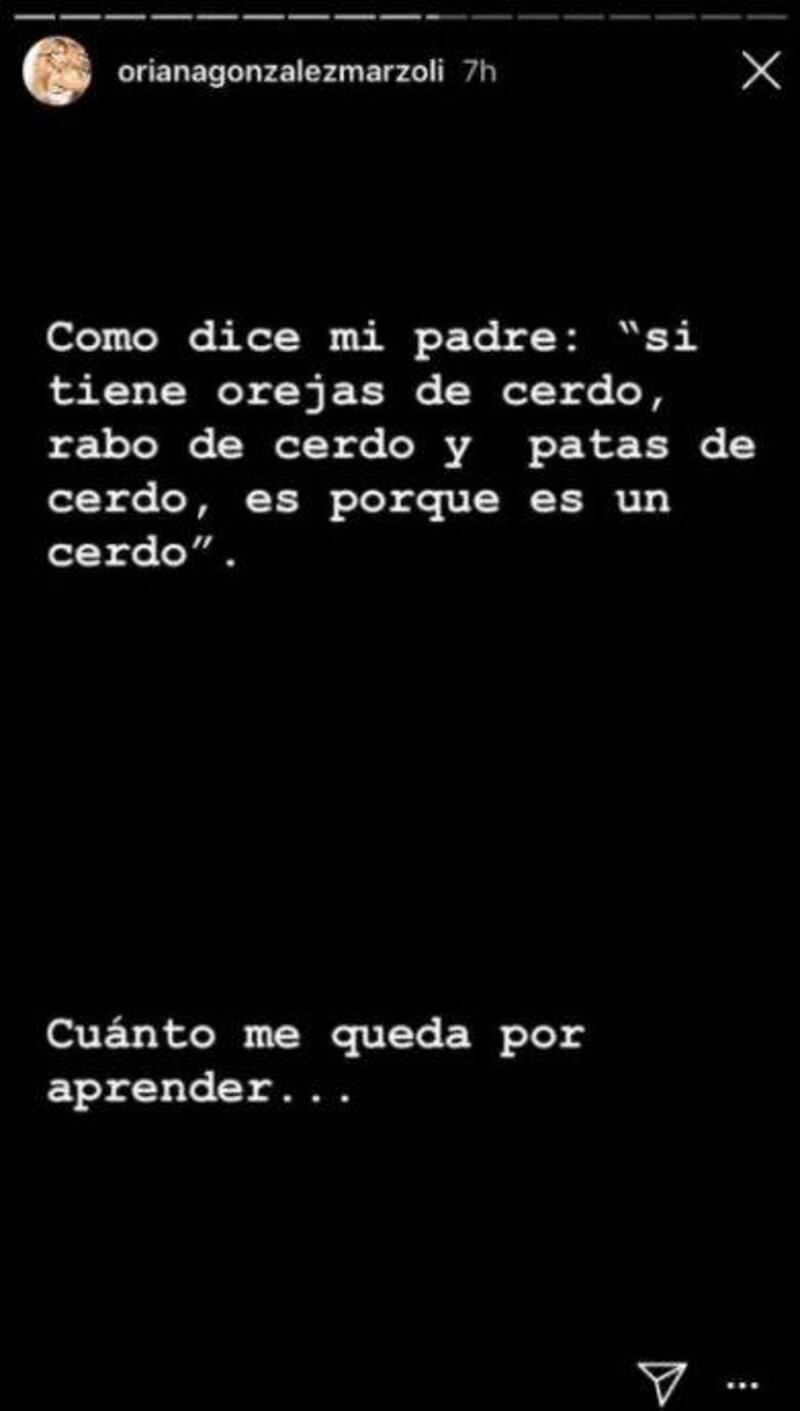Share this story via paper plane icon
Image resolution: width=800 pixels, height=1411 pixels.
(663, 1382)
